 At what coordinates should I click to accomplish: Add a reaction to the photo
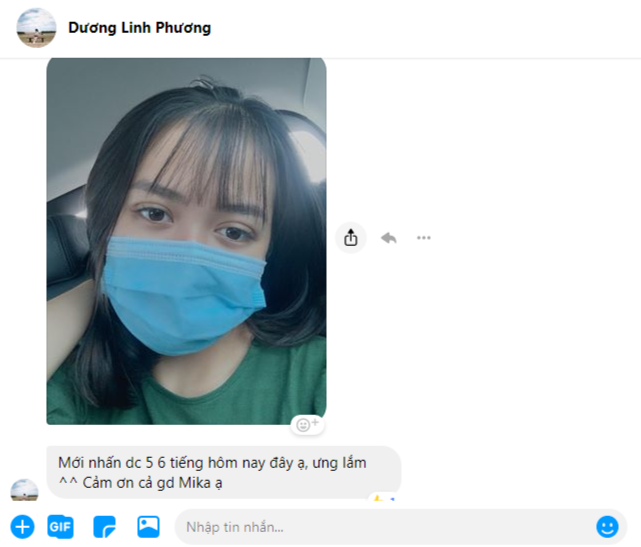pos(307,424)
